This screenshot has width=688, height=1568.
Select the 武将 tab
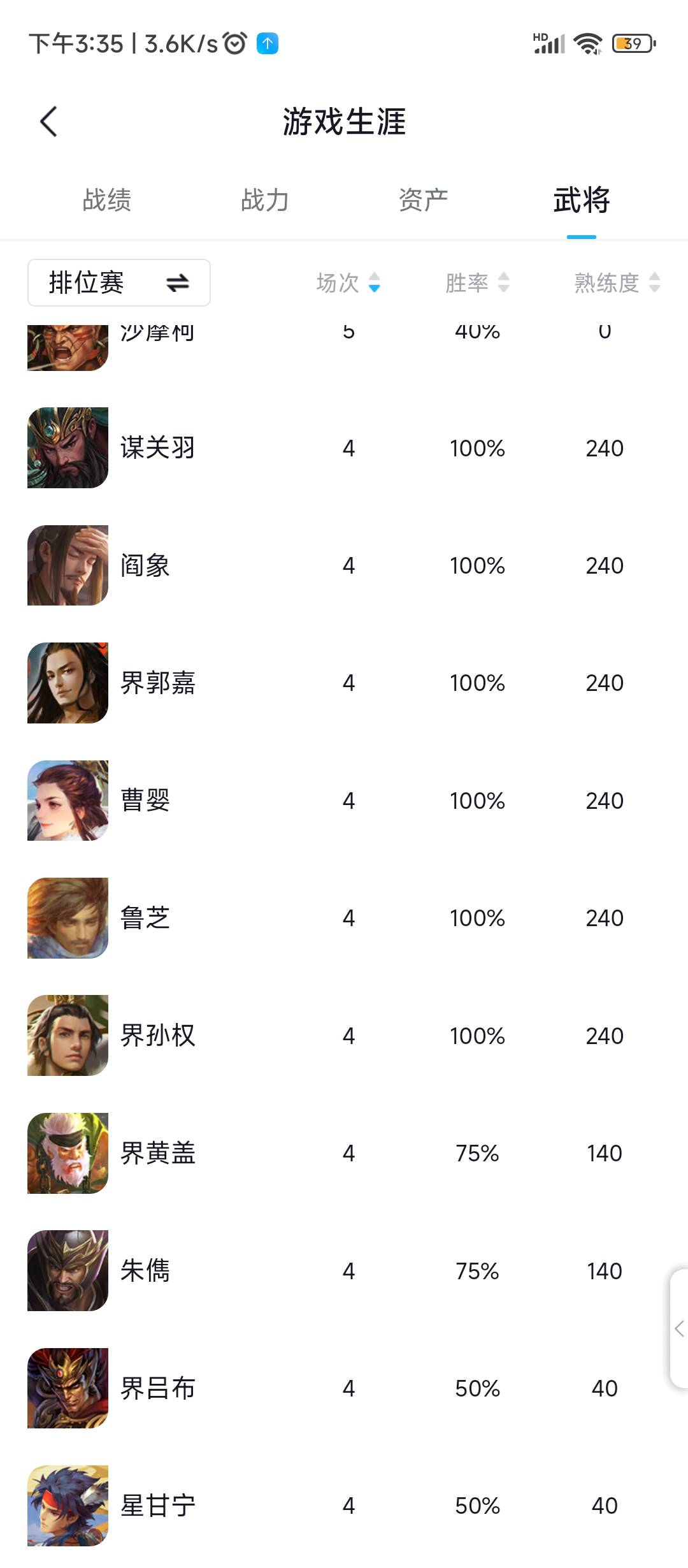[x=581, y=200]
